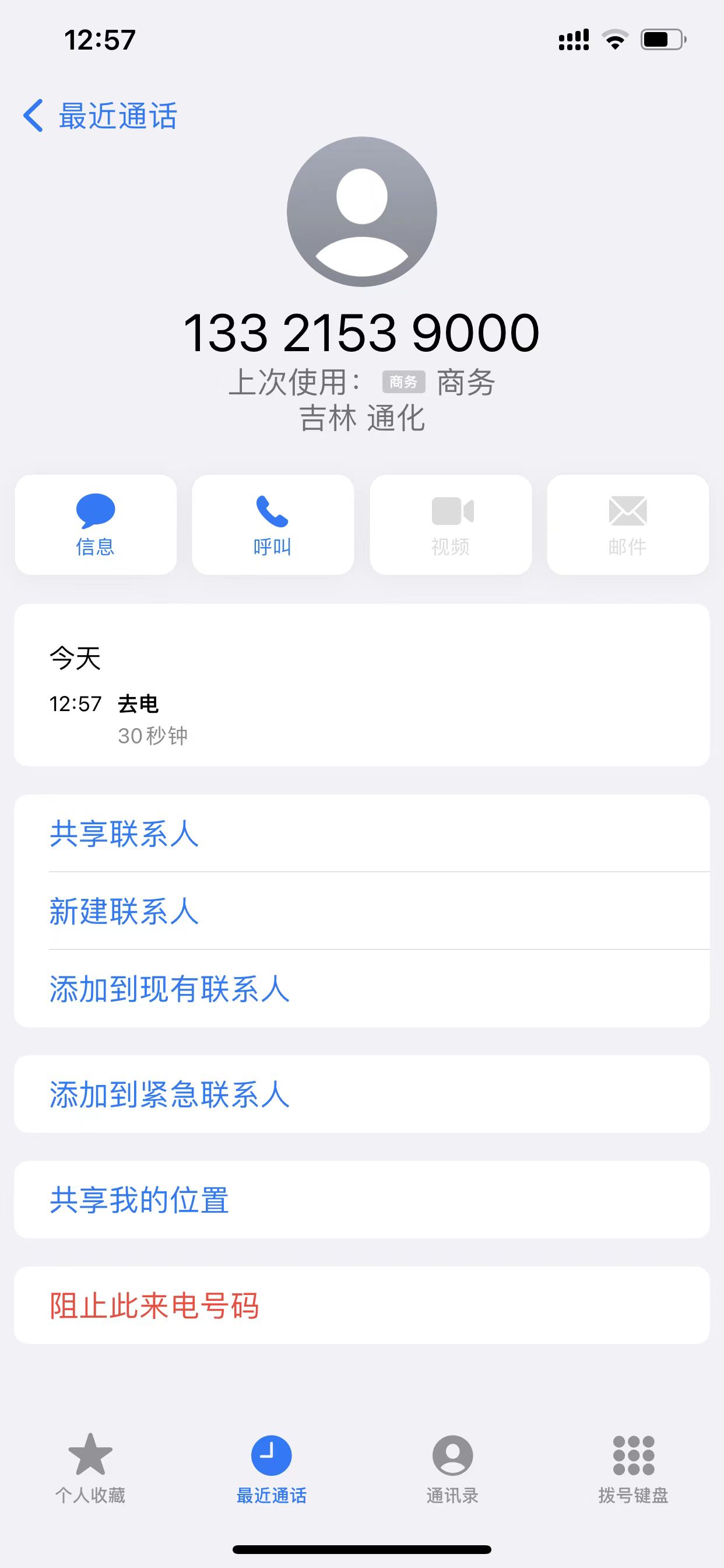The height and width of the screenshot is (1568, 724).
Task: Tap 共享联系人 to share contact
Action: [362, 834]
